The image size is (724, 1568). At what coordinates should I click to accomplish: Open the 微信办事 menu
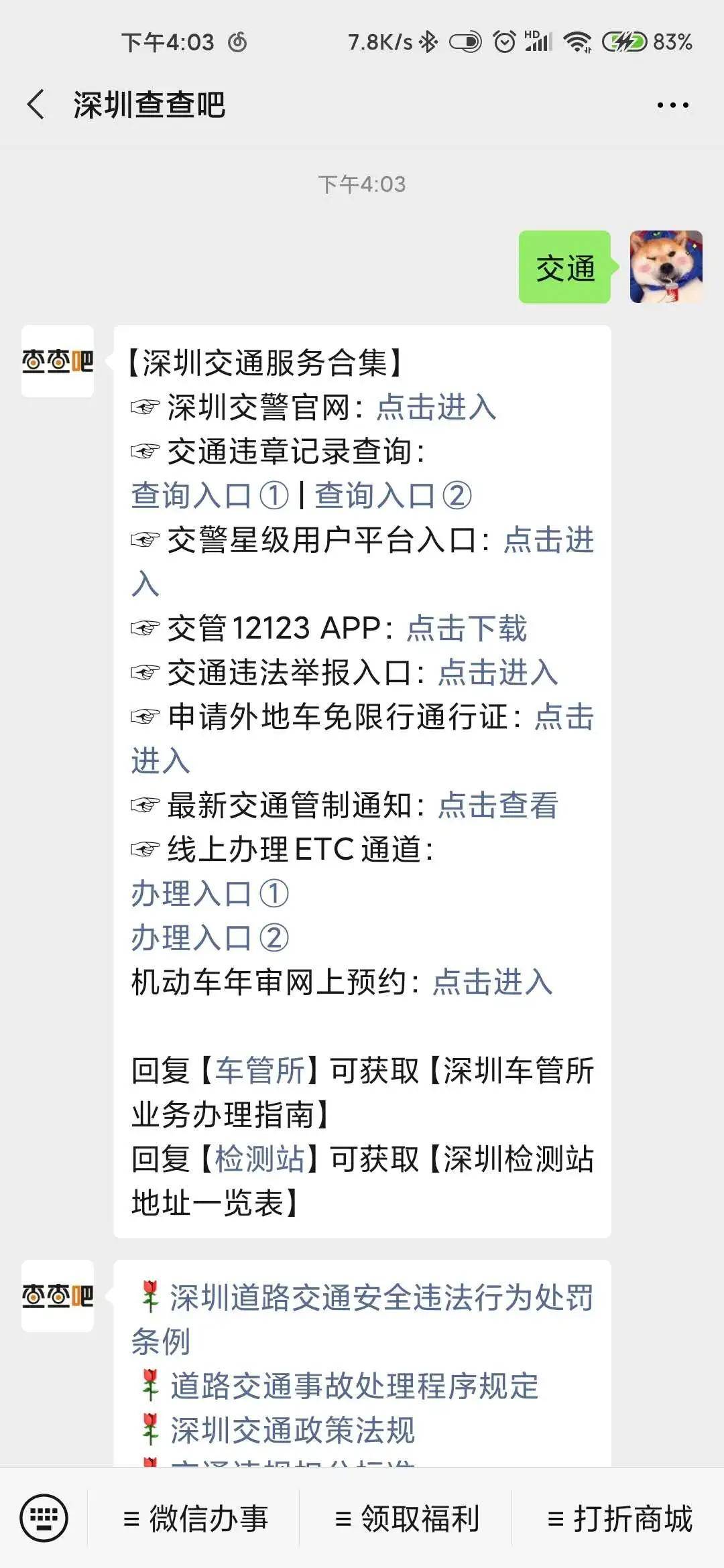coord(196,1518)
